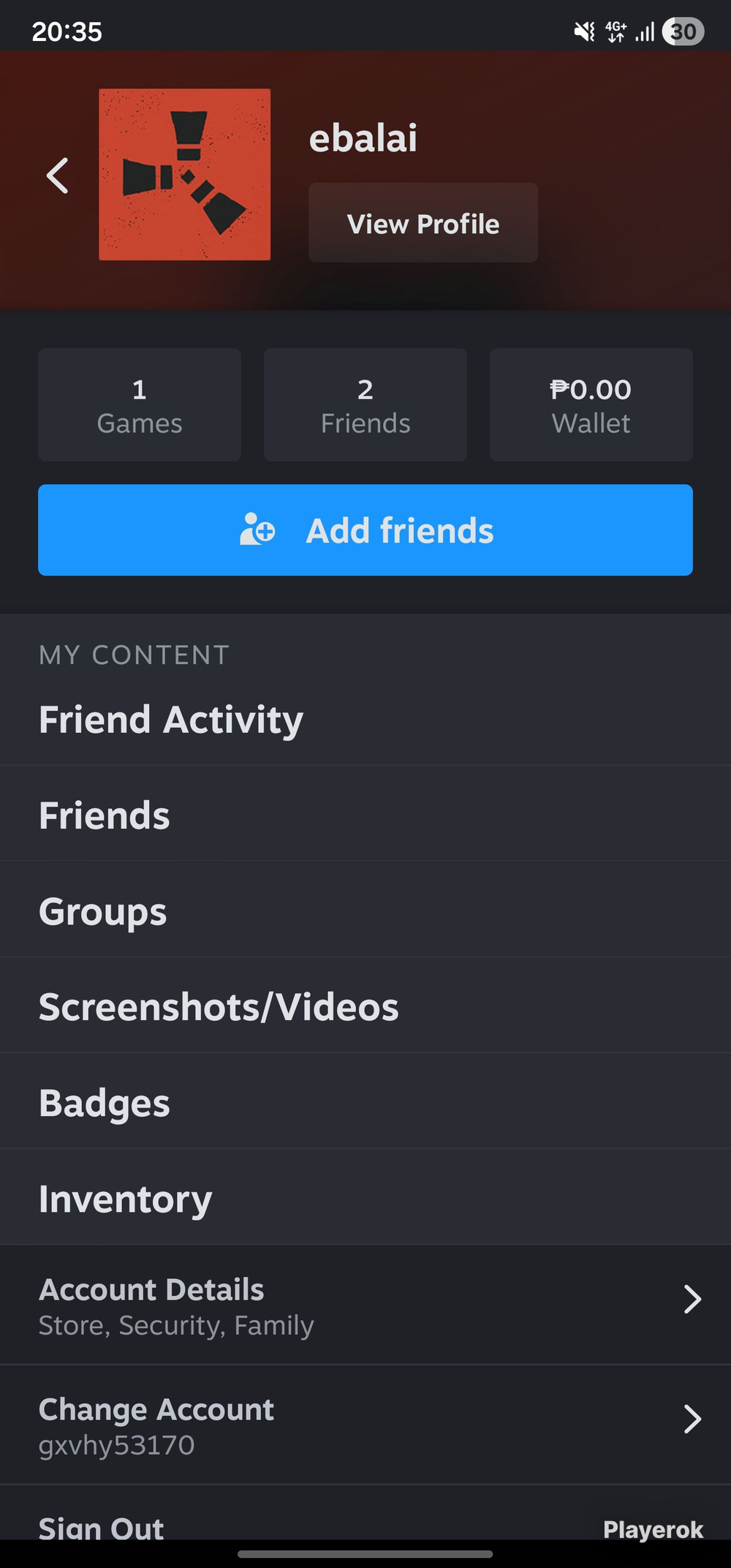Tap the View Profile button
The image size is (731, 1568).
[423, 223]
